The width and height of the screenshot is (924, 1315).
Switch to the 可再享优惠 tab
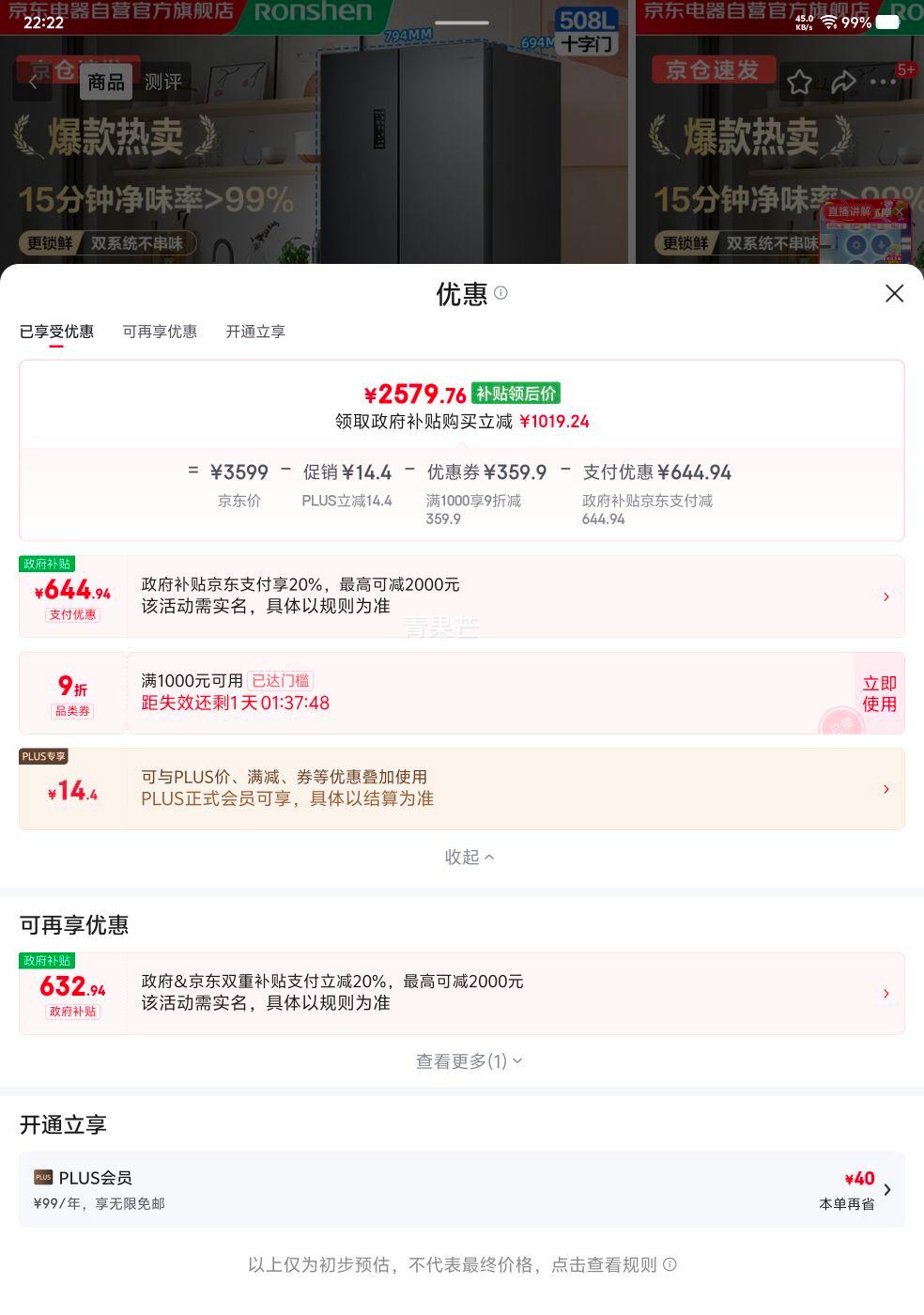click(160, 332)
